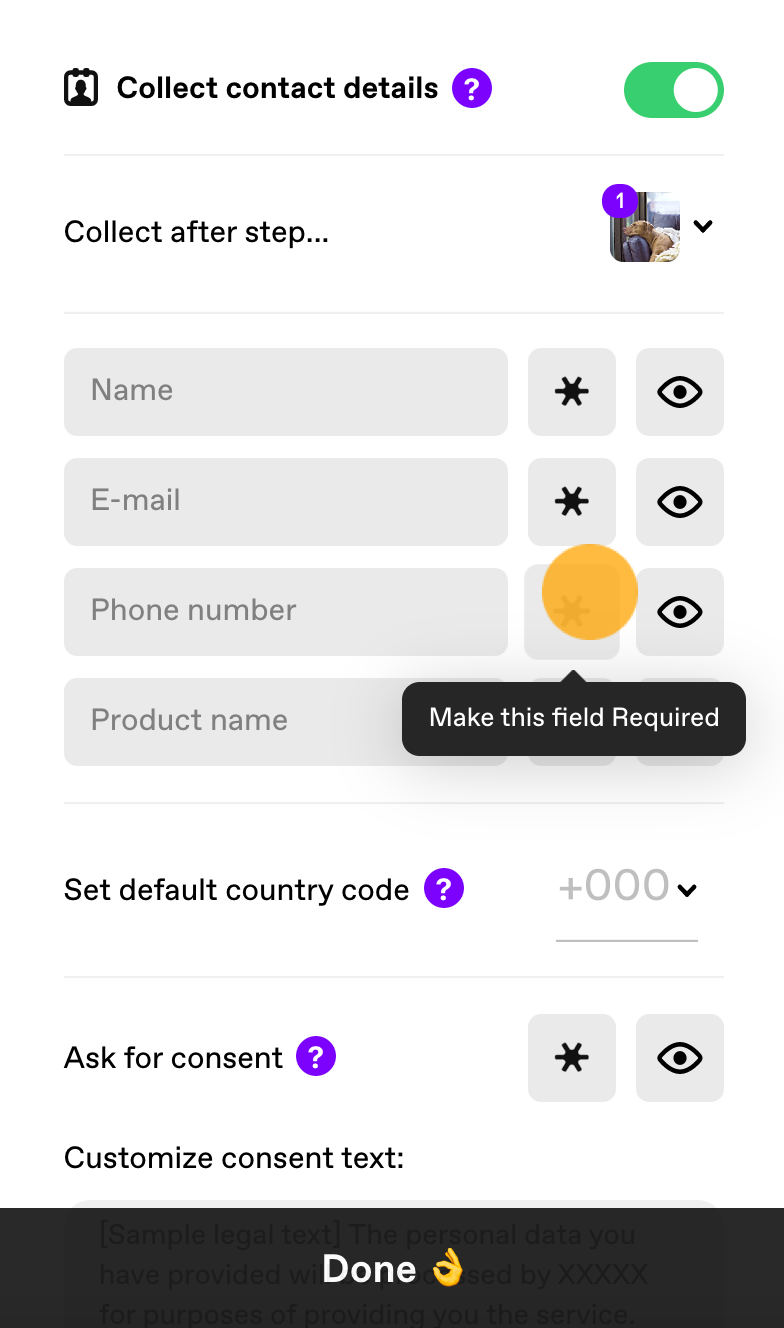Make the Name field required
784x1328 pixels.
click(x=572, y=391)
